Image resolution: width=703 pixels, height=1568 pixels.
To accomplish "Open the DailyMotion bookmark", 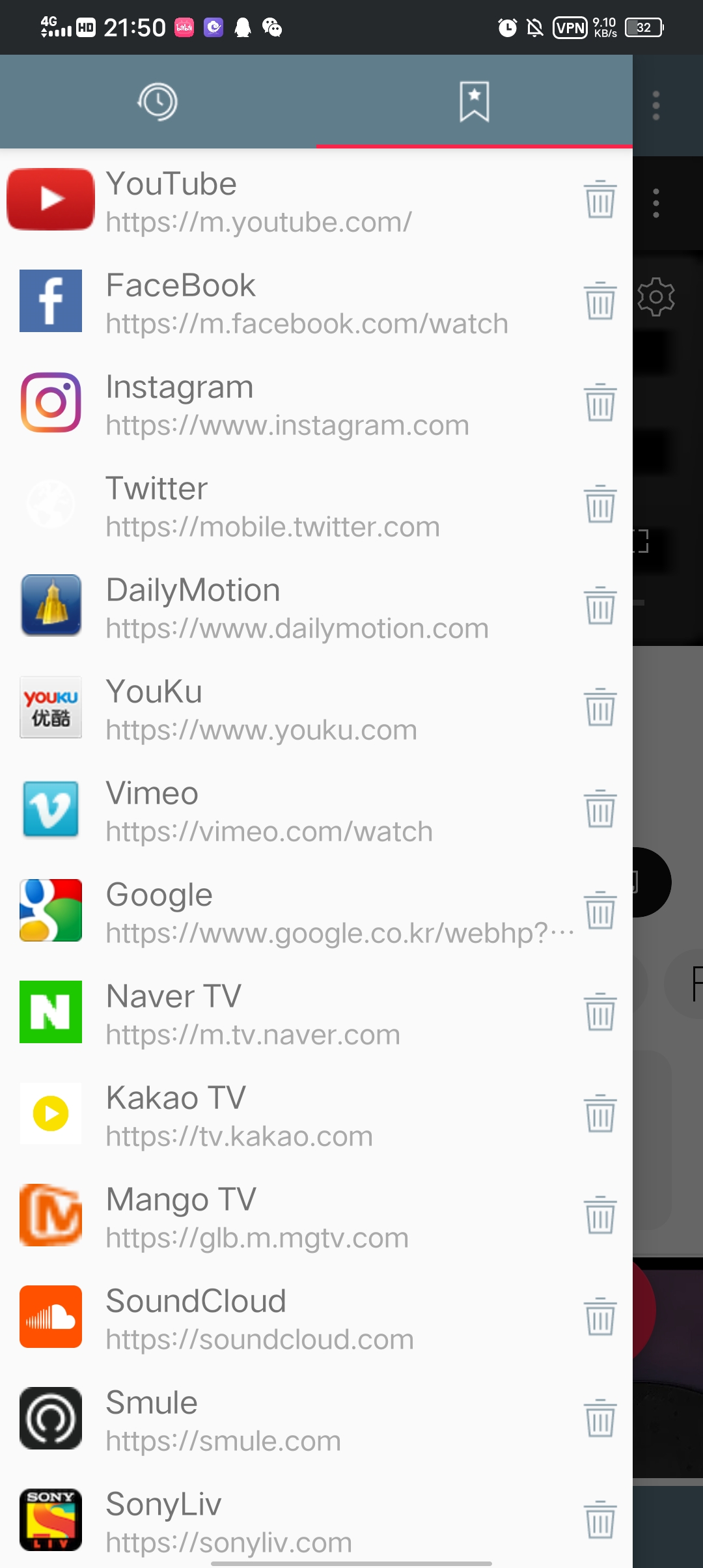I will coord(293,607).
